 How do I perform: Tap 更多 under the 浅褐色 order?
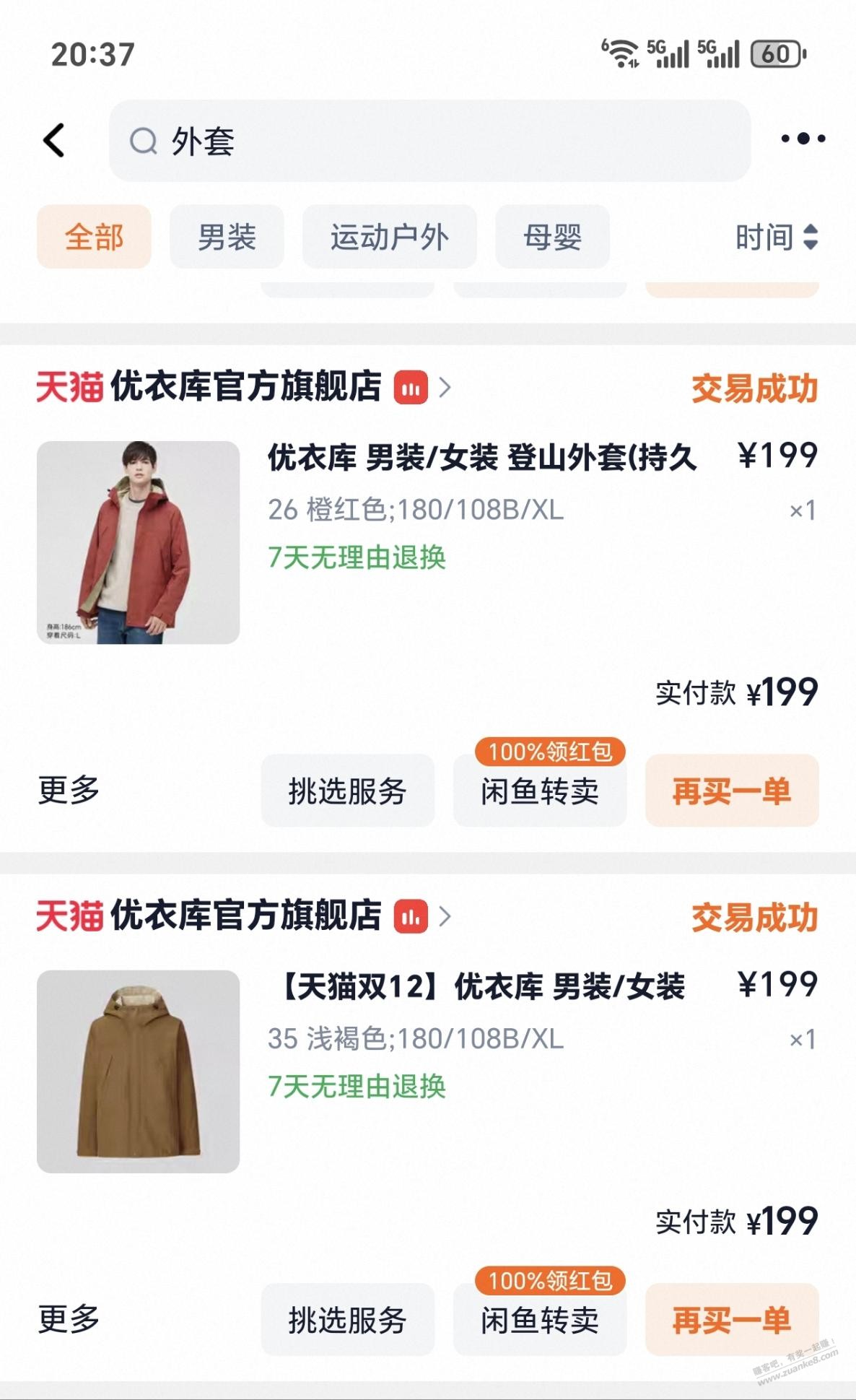tap(69, 1319)
